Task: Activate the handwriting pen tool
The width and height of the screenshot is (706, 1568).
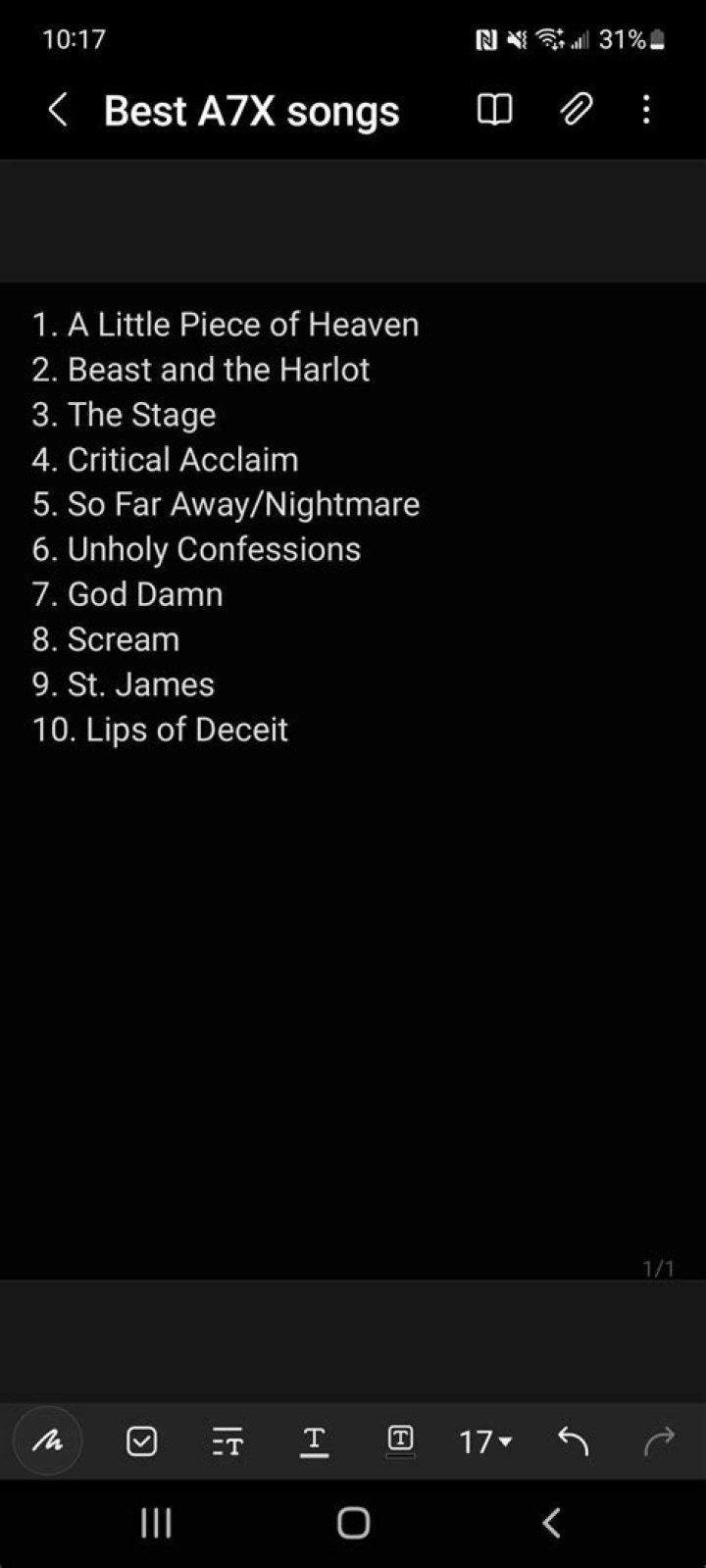Action: point(47,1441)
